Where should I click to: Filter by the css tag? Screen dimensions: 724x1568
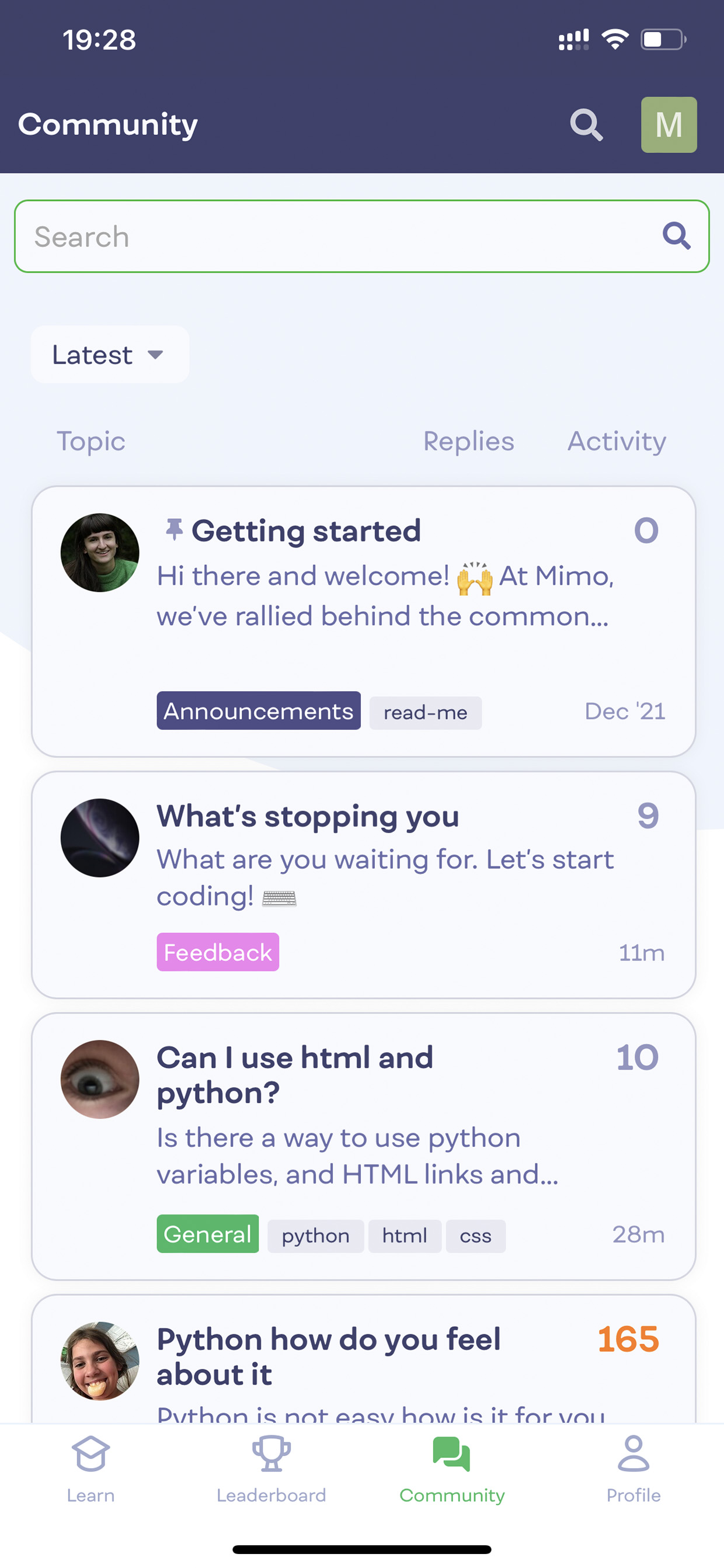tap(476, 1236)
